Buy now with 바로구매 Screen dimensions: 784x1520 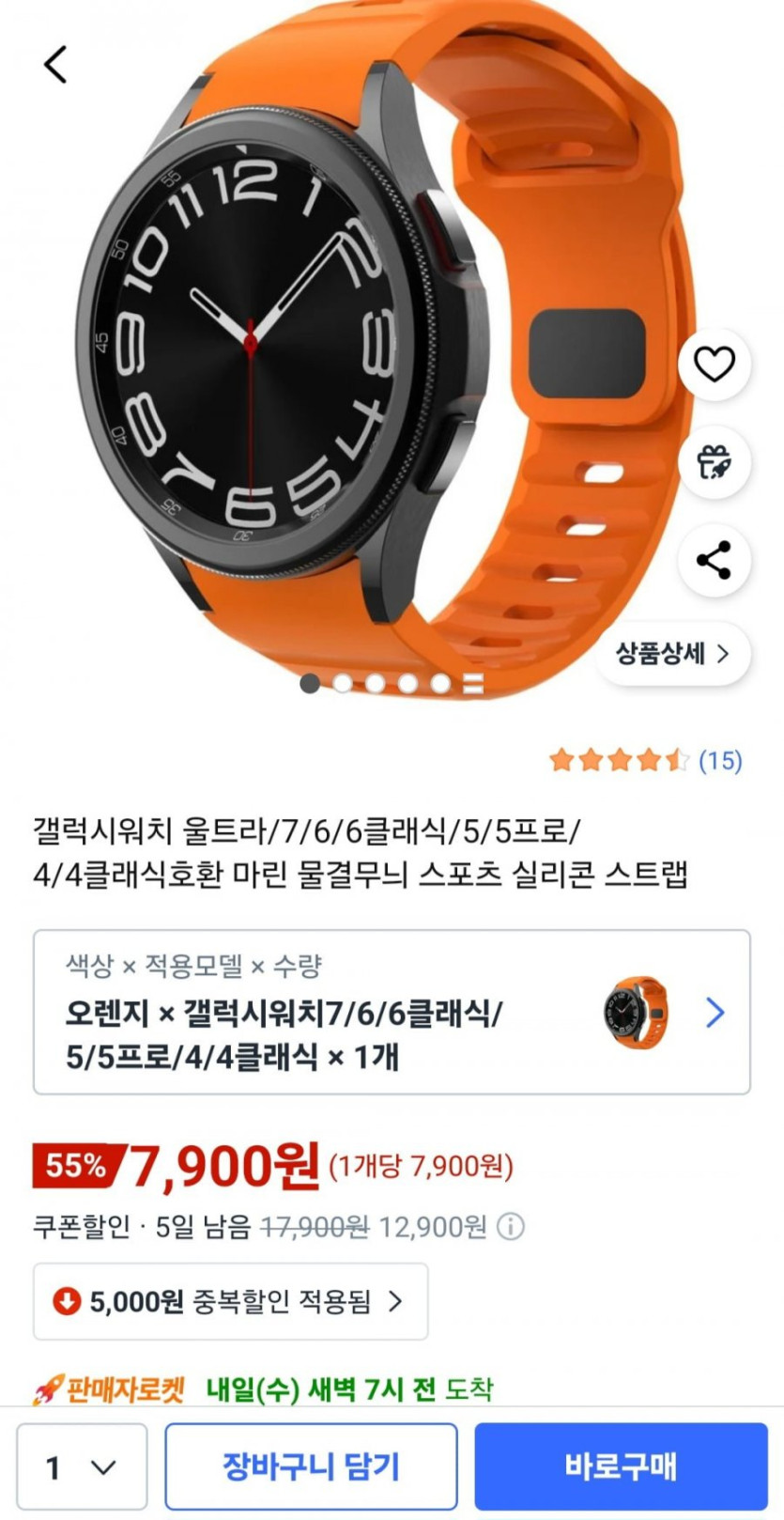click(x=621, y=1466)
